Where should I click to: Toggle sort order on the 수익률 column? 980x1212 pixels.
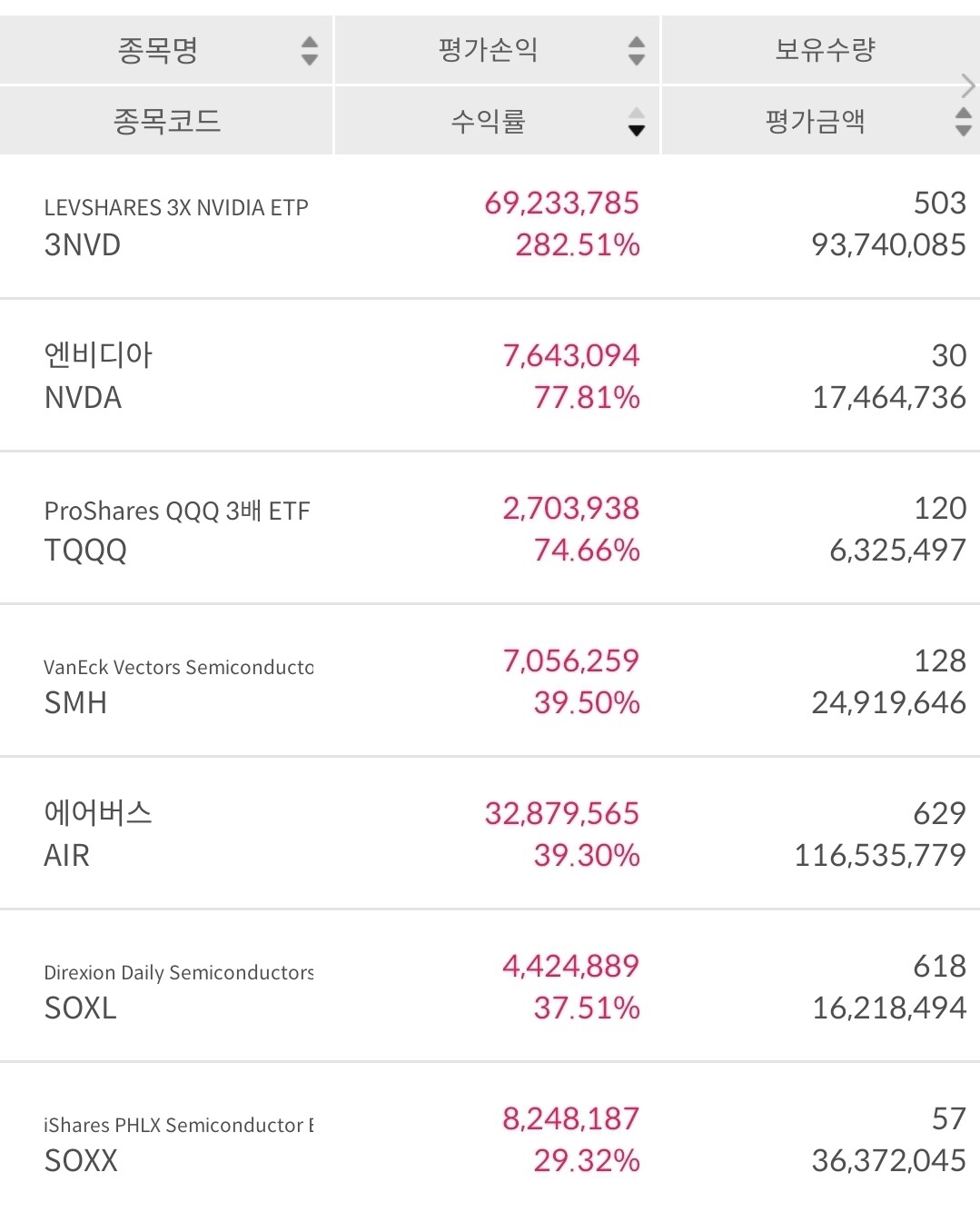(x=636, y=121)
